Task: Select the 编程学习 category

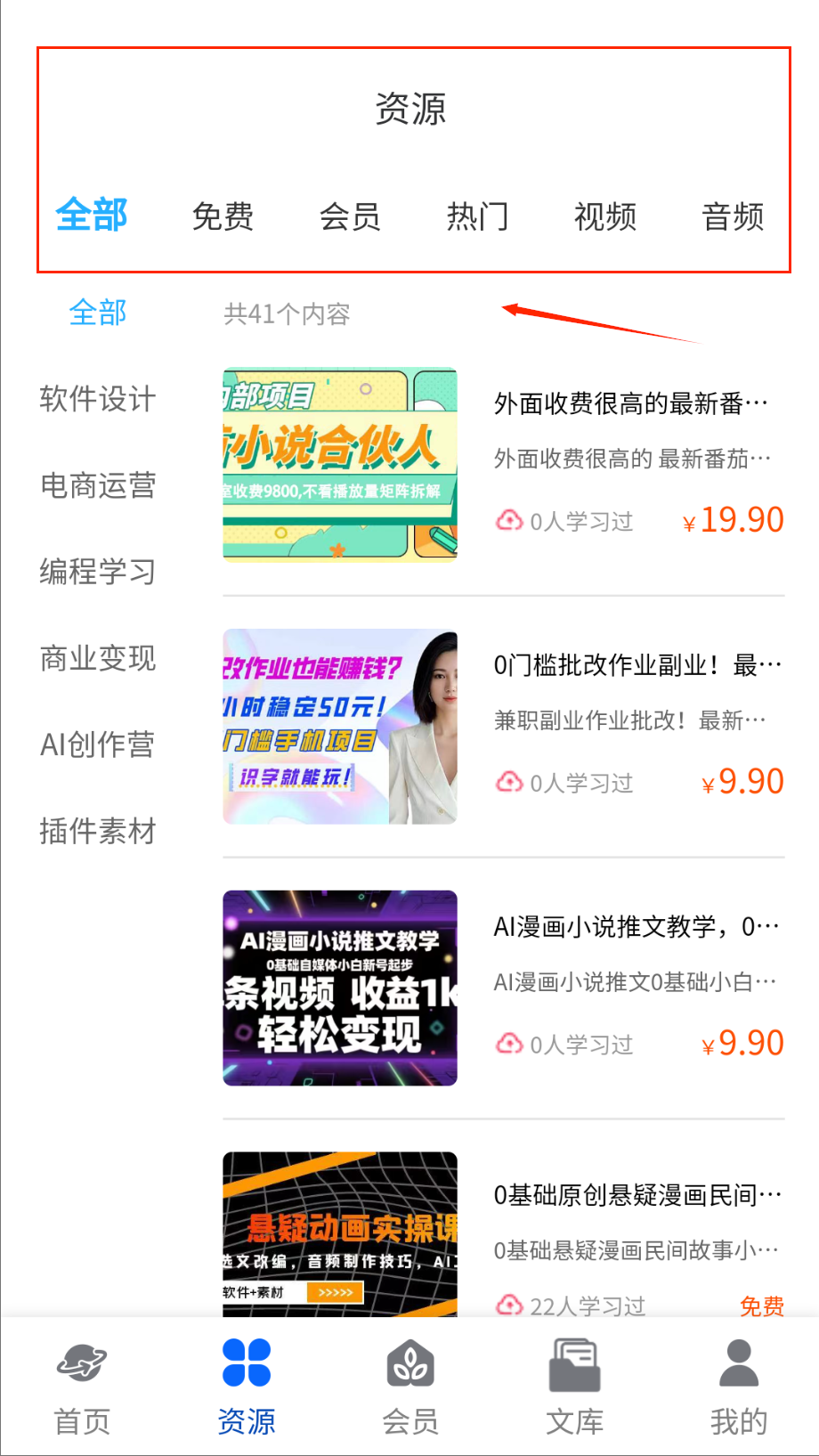Action: coord(98,572)
